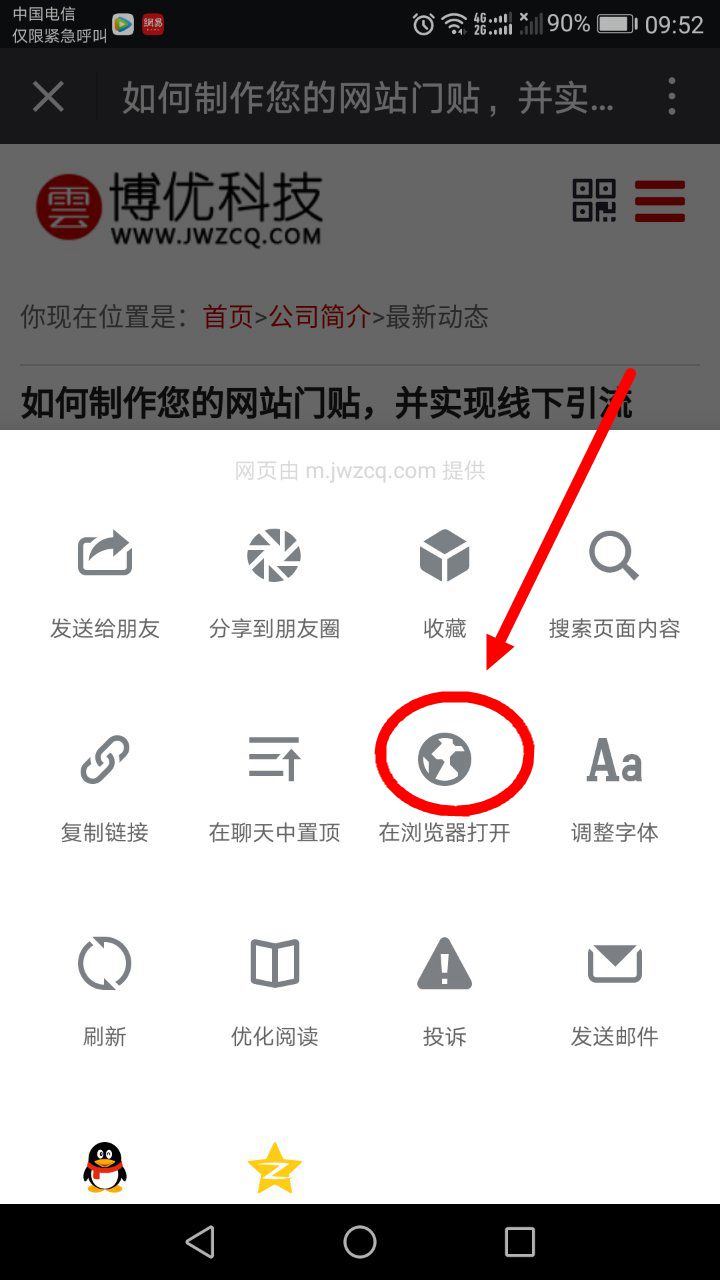720x1280 pixels.
Task: Open the three-dot overflow menu
Action: point(672,97)
